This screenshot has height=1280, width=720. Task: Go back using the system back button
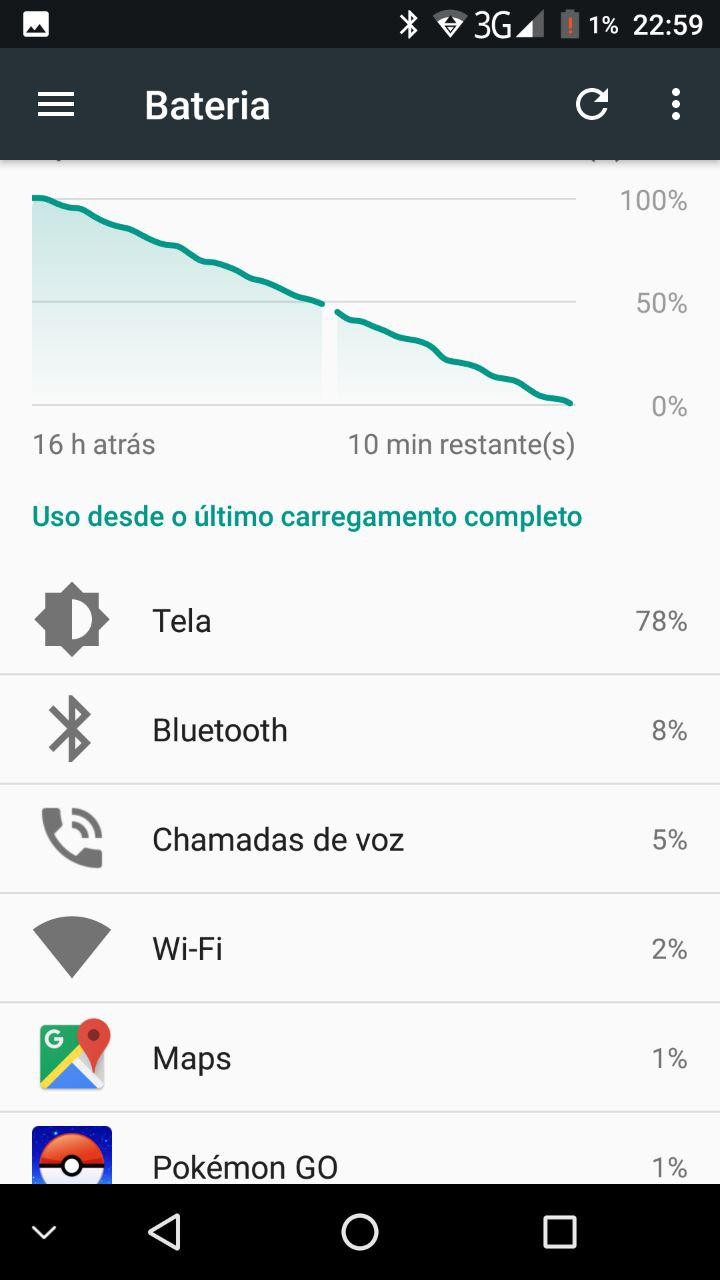coord(165,1232)
